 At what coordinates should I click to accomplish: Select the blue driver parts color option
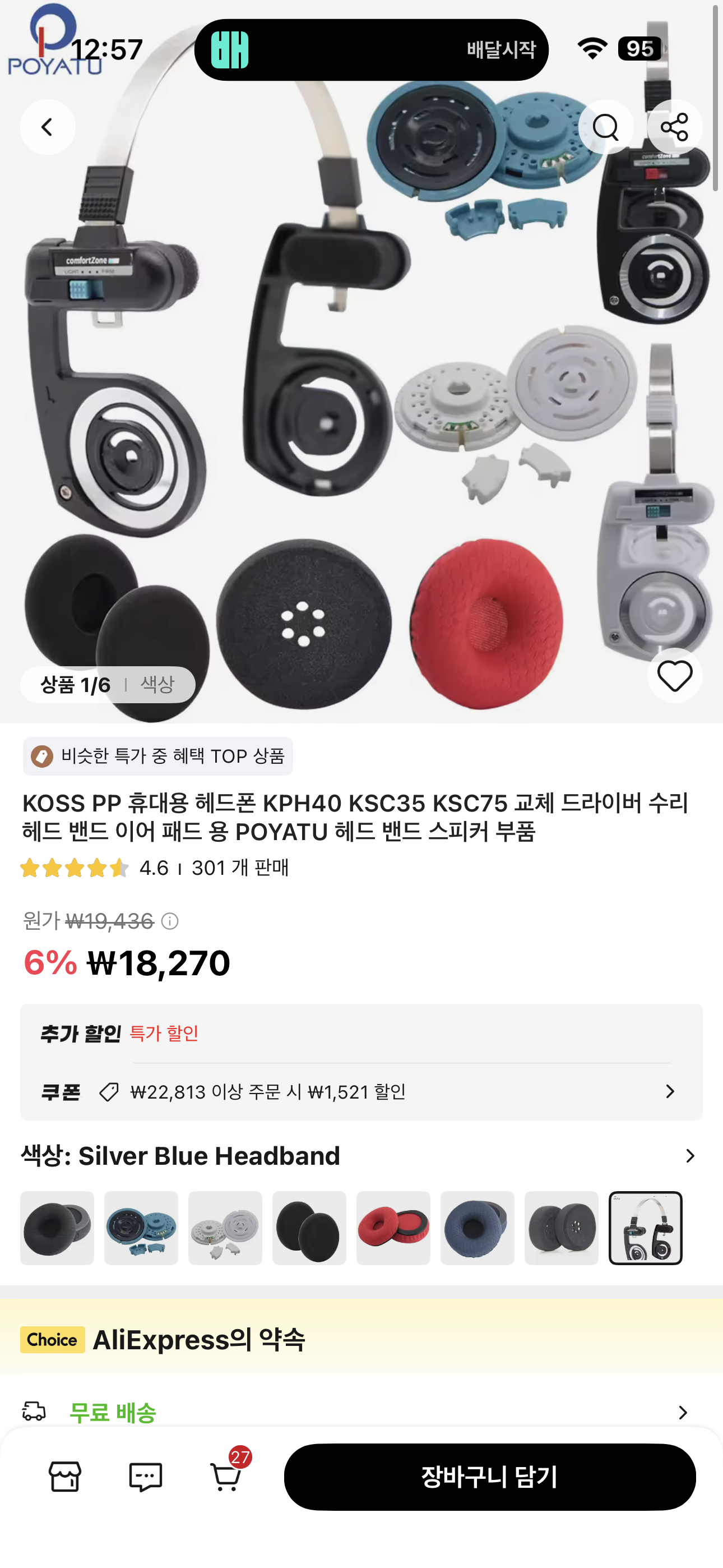click(141, 1228)
